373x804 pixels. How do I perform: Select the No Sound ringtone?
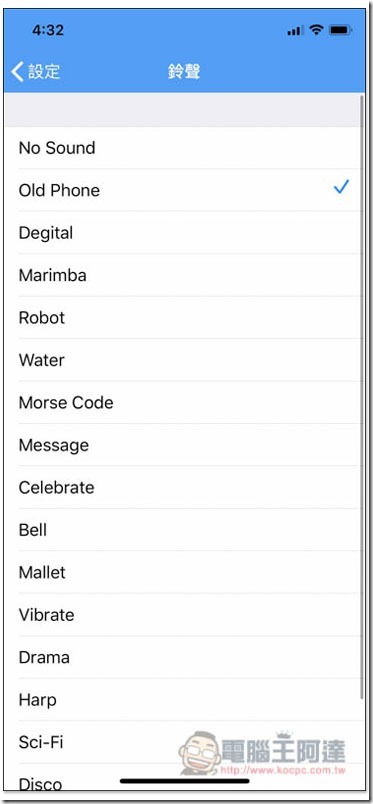click(x=184, y=148)
